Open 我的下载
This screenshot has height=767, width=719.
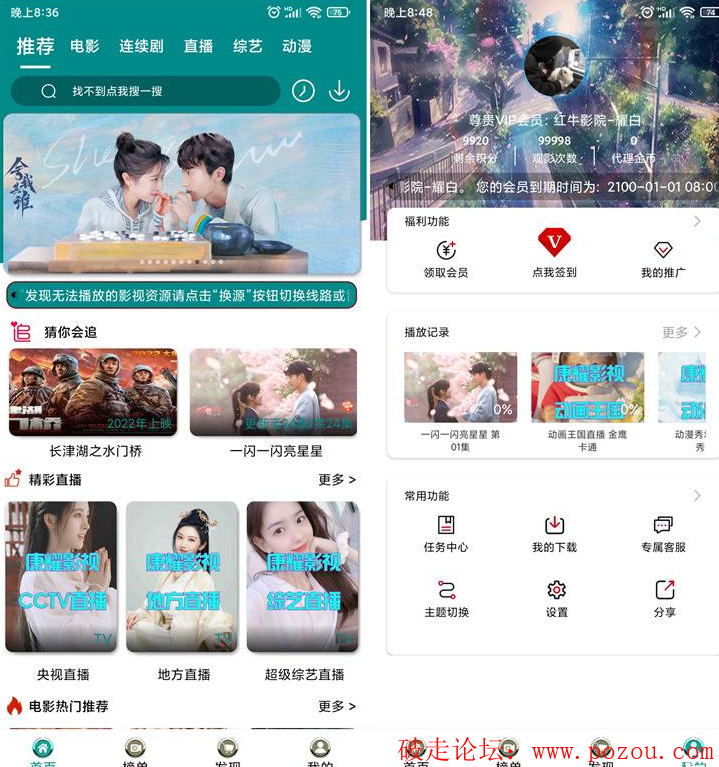(554, 534)
